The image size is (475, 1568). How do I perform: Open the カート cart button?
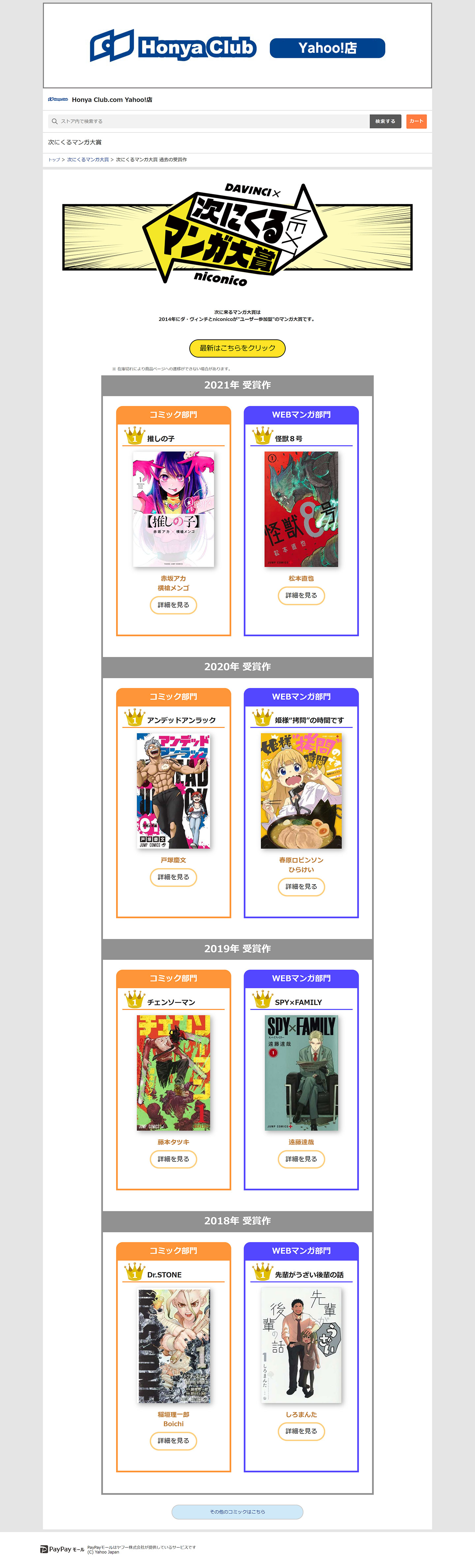[416, 121]
